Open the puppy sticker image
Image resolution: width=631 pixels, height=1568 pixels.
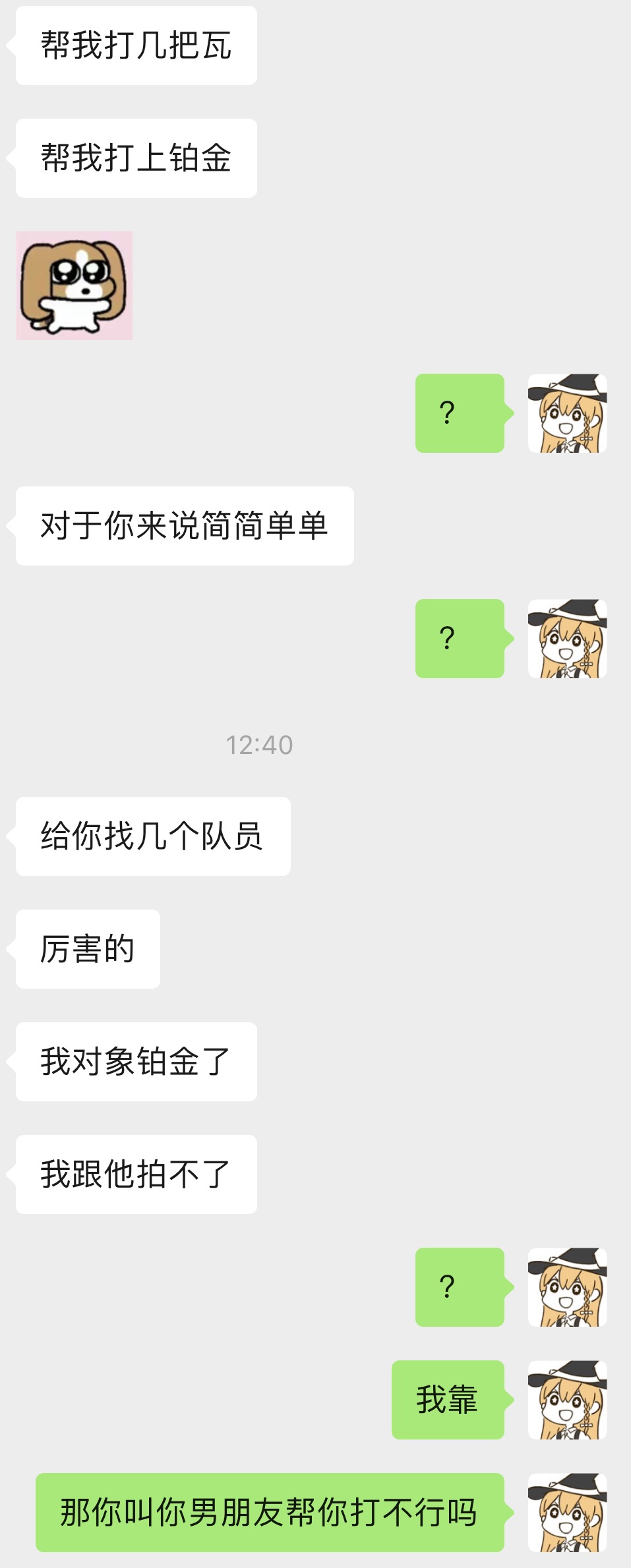pyautogui.click(x=74, y=285)
